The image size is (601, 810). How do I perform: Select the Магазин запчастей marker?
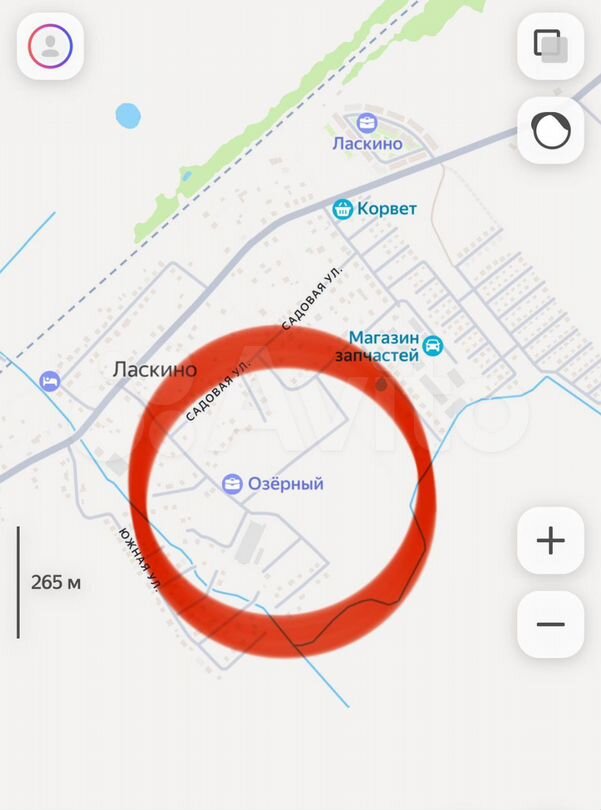pos(432,346)
